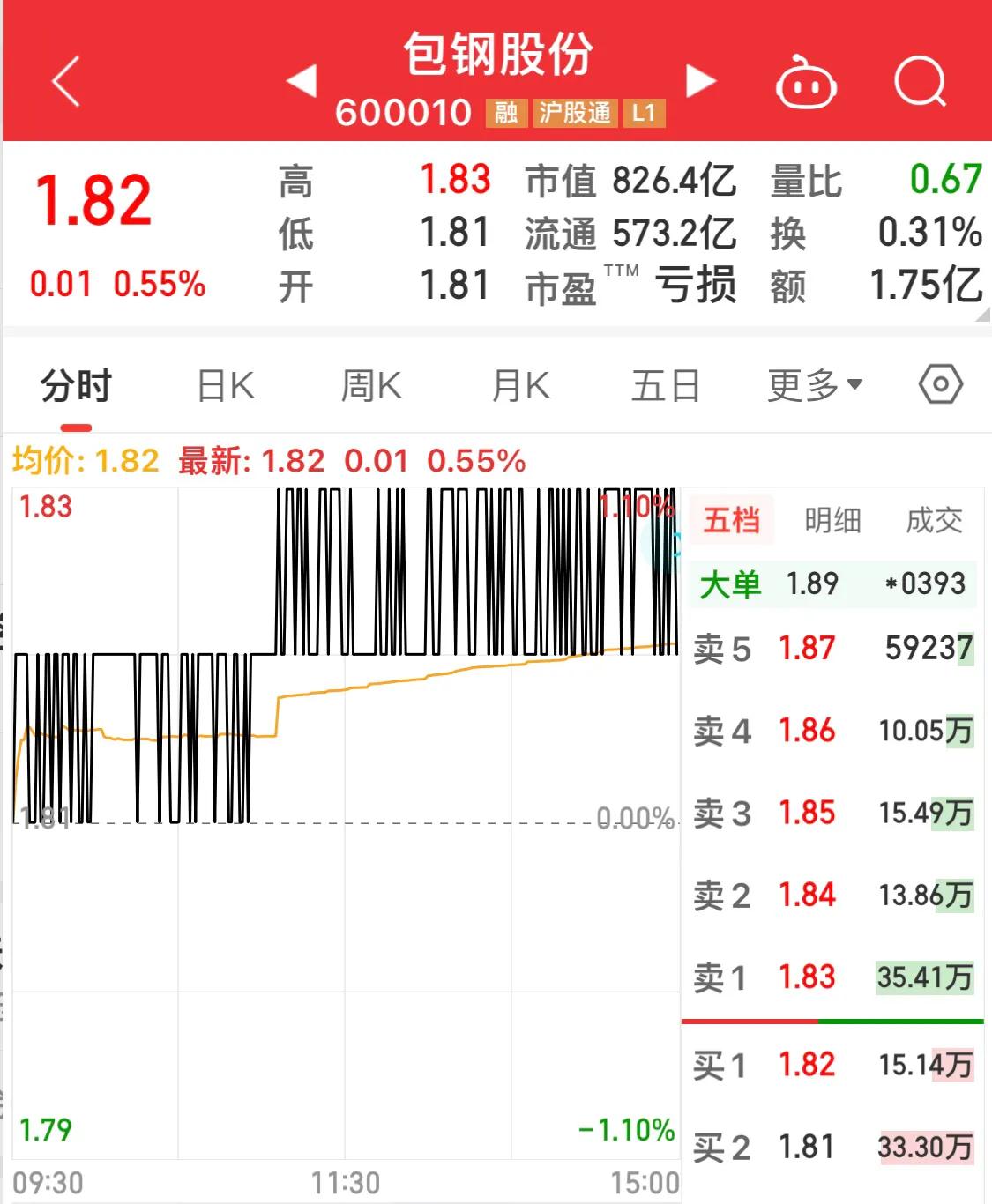Viewport: 992px width, 1204px height.
Task: Tap the stock name 包钢股份
Action: tap(496, 53)
